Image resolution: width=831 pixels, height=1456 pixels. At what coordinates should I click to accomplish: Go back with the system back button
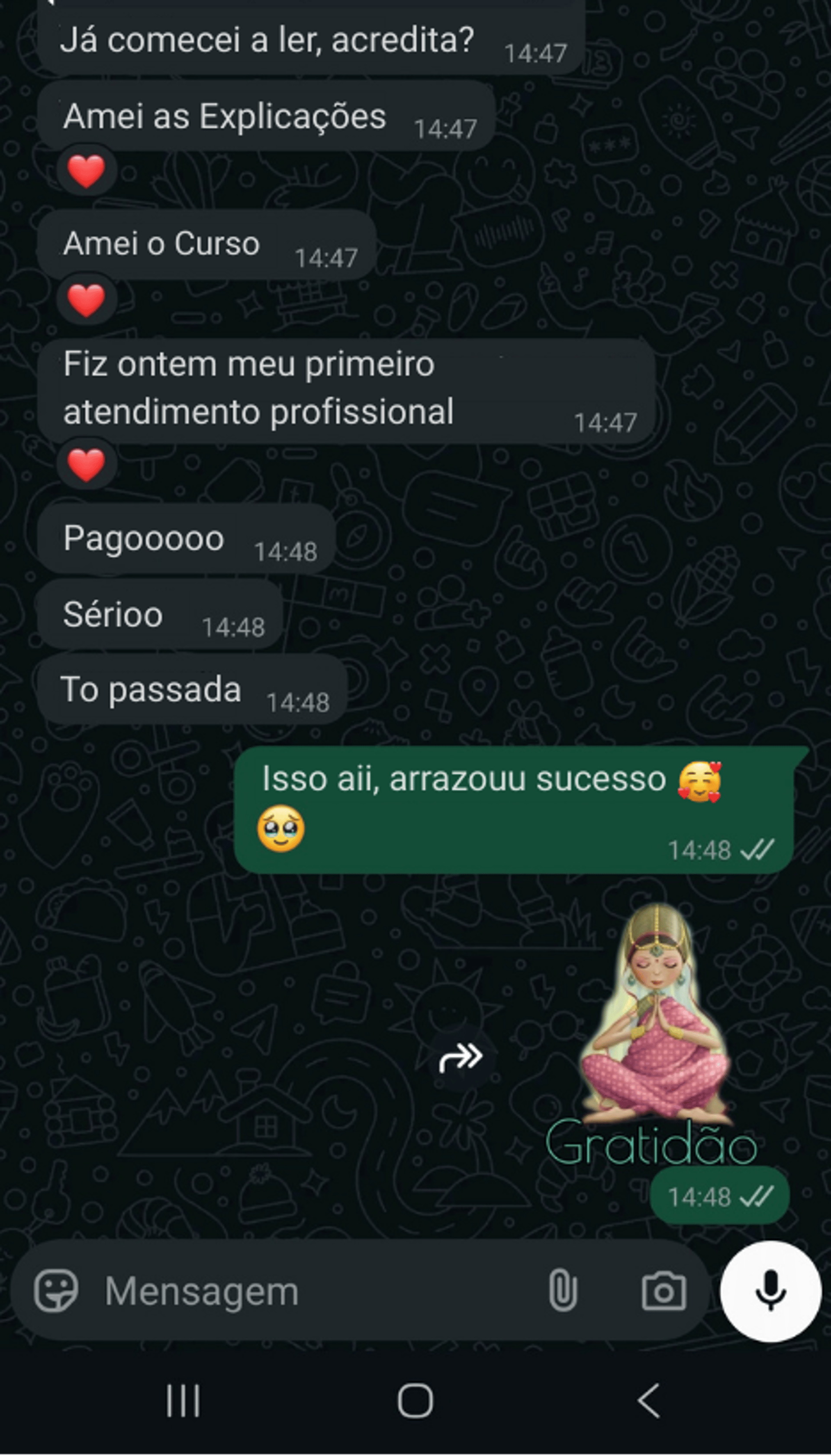[649, 1400]
